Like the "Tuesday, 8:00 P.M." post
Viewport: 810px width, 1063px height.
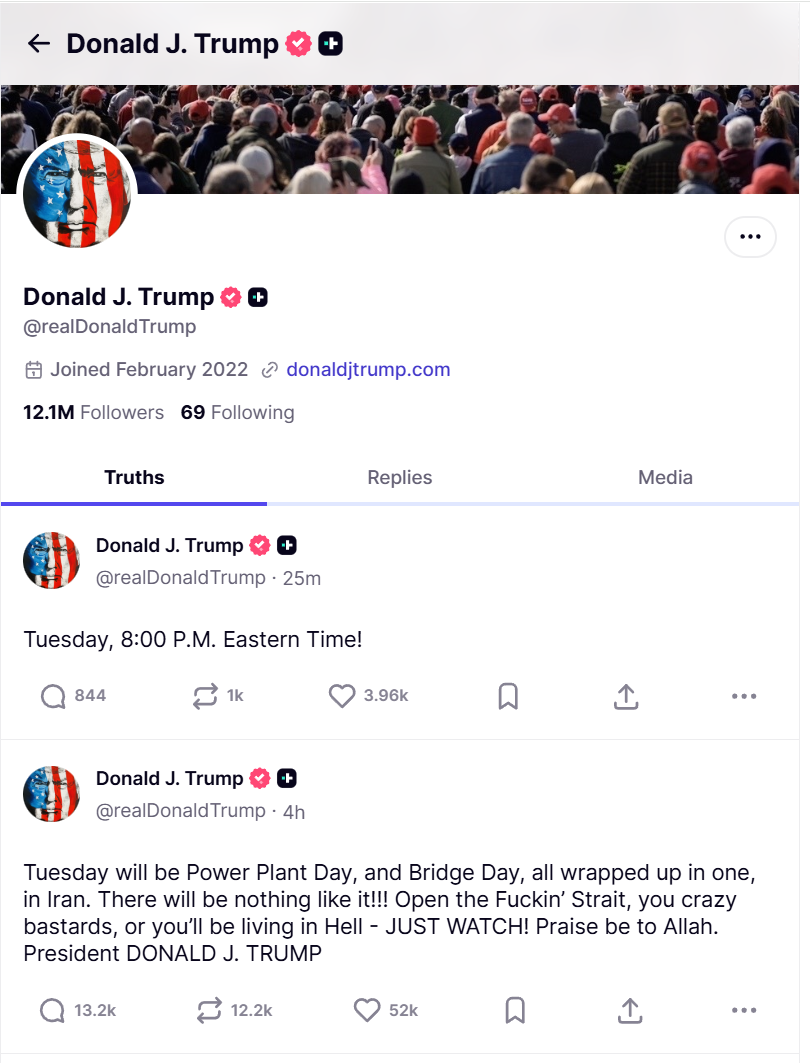342,696
